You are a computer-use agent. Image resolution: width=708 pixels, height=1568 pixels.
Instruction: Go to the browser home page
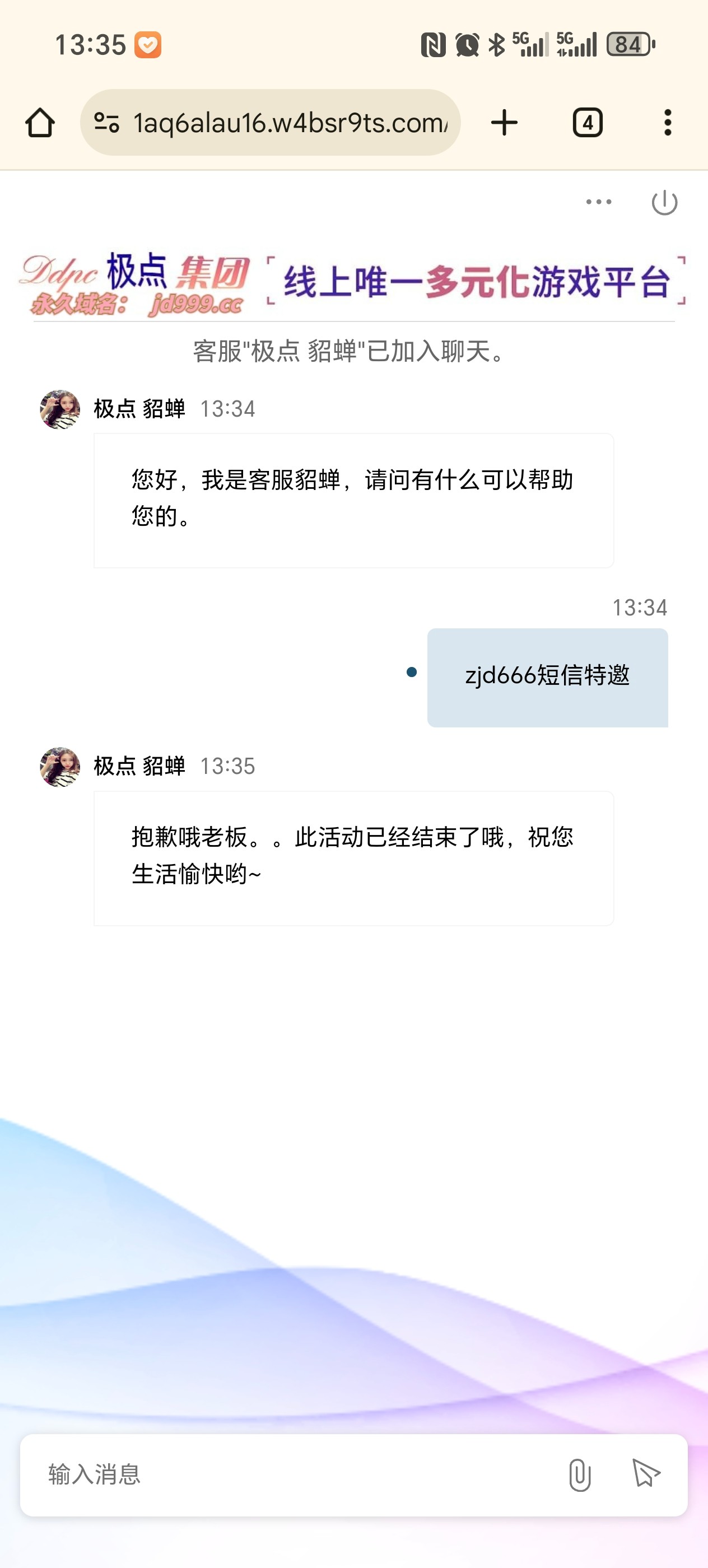tap(40, 123)
